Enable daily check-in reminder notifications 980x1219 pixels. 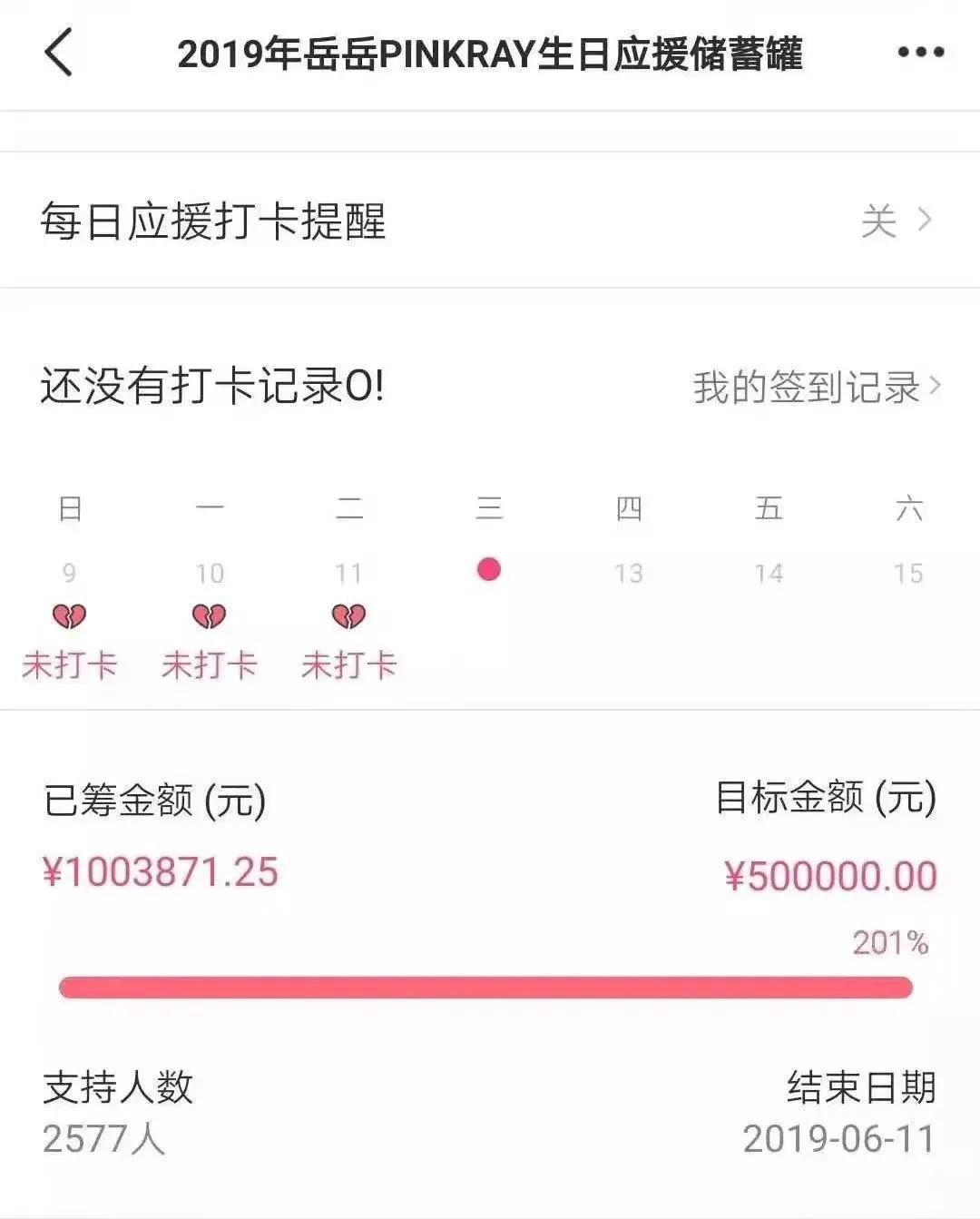(x=877, y=219)
